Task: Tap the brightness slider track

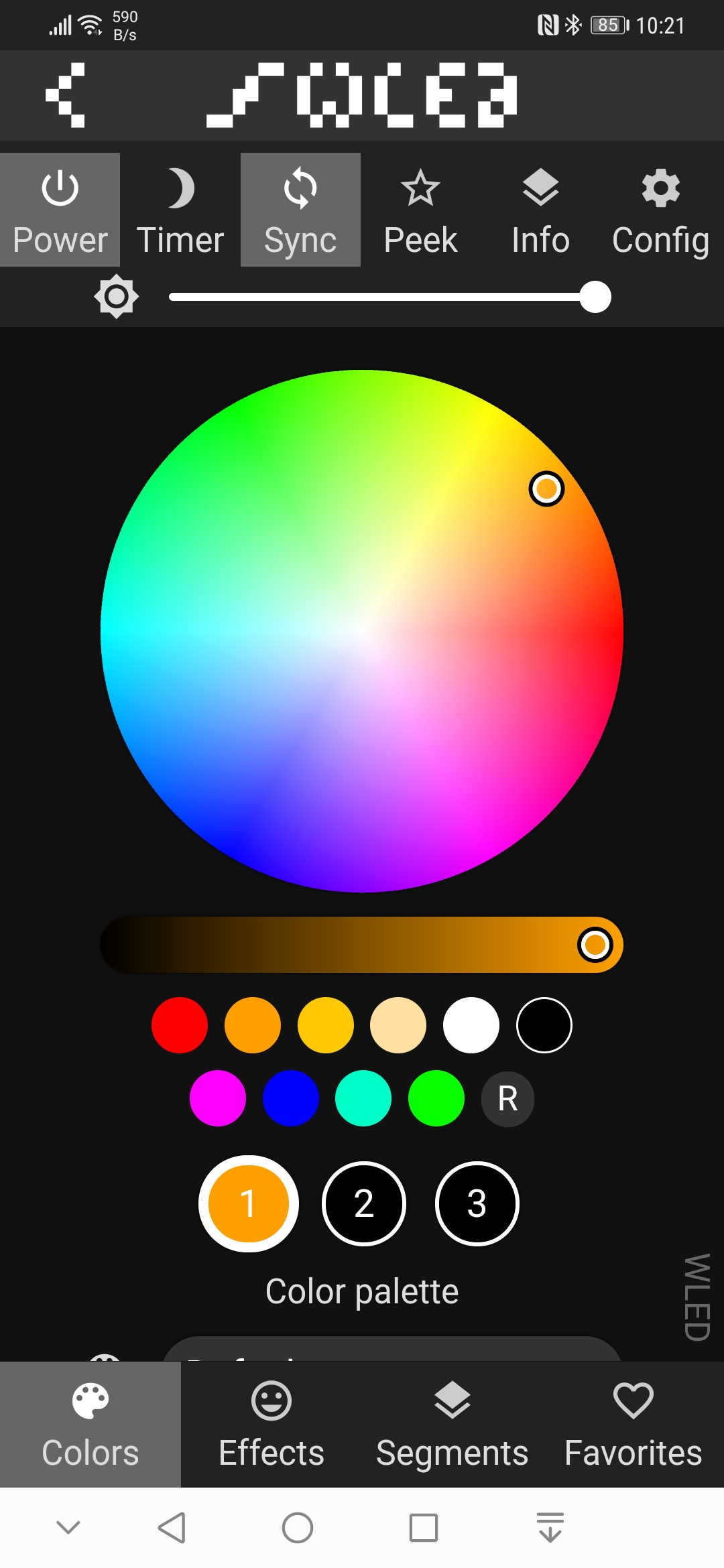Action: [x=389, y=297]
